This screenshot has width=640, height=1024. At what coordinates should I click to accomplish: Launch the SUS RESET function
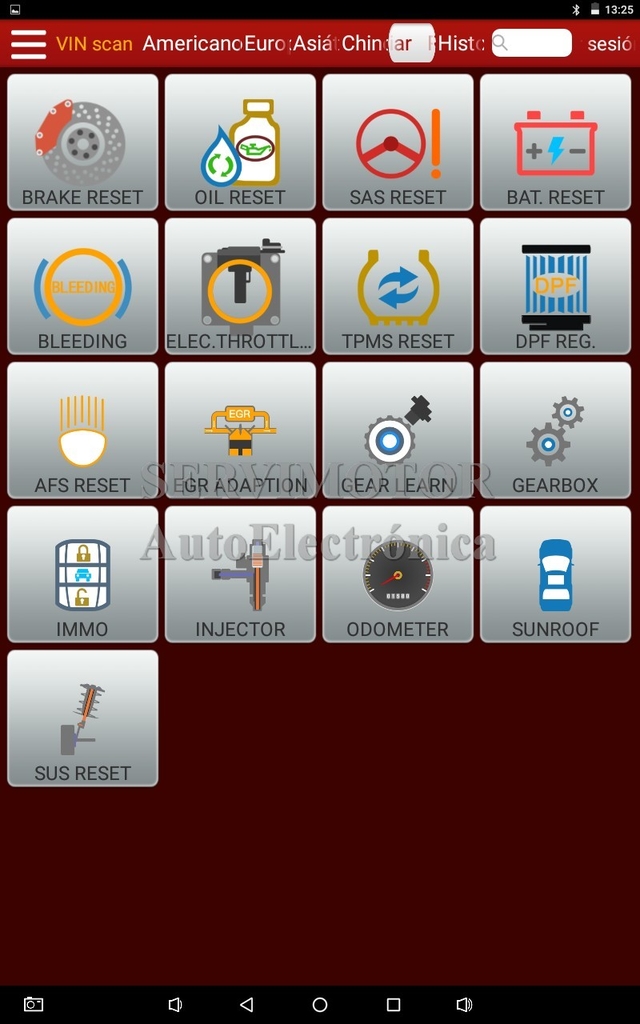(82, 718)
